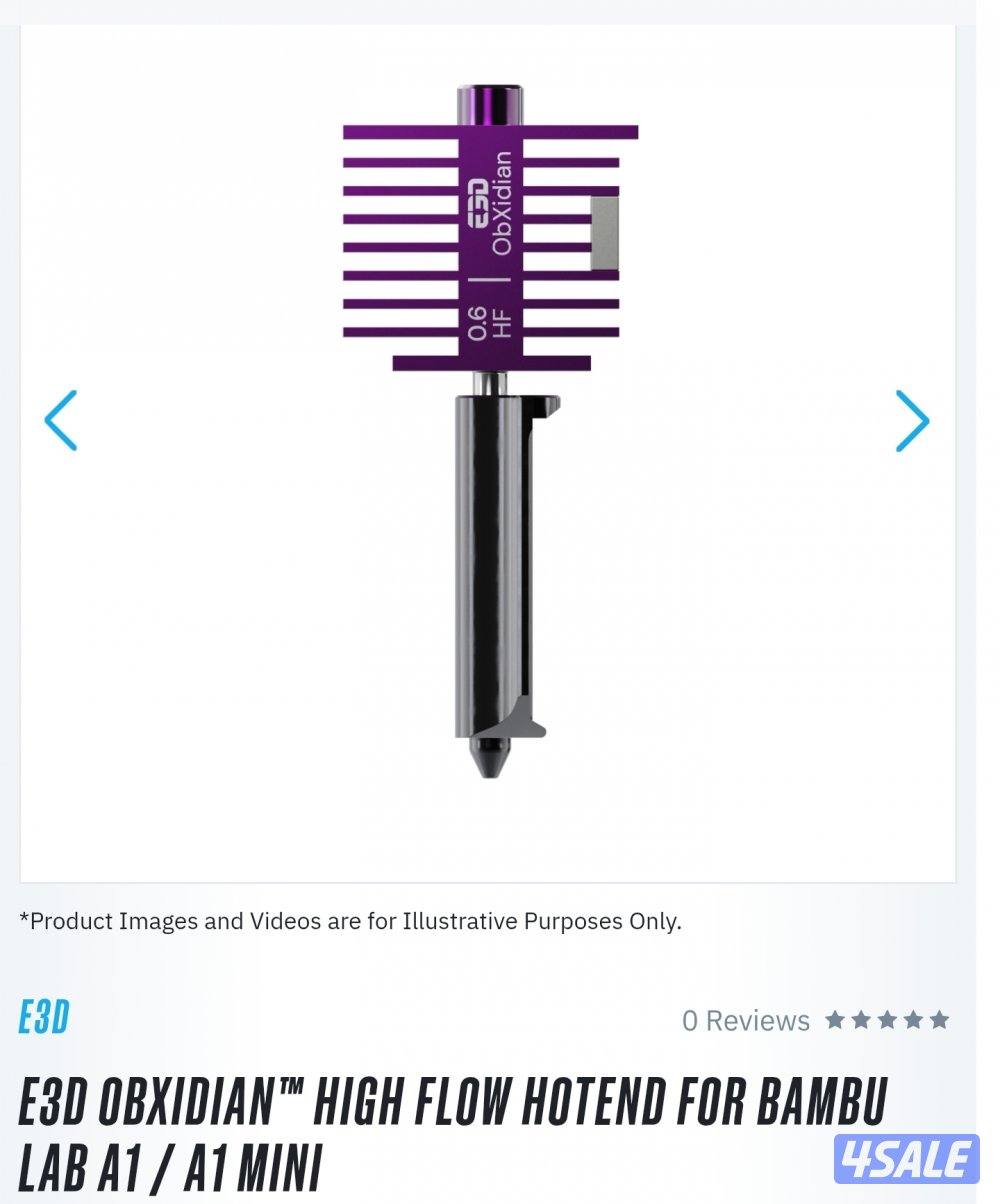The height and width of the screenshot is (1204, 1000).
Task: Open the 0 Reviews section
Action: [x=746, y=1020]
